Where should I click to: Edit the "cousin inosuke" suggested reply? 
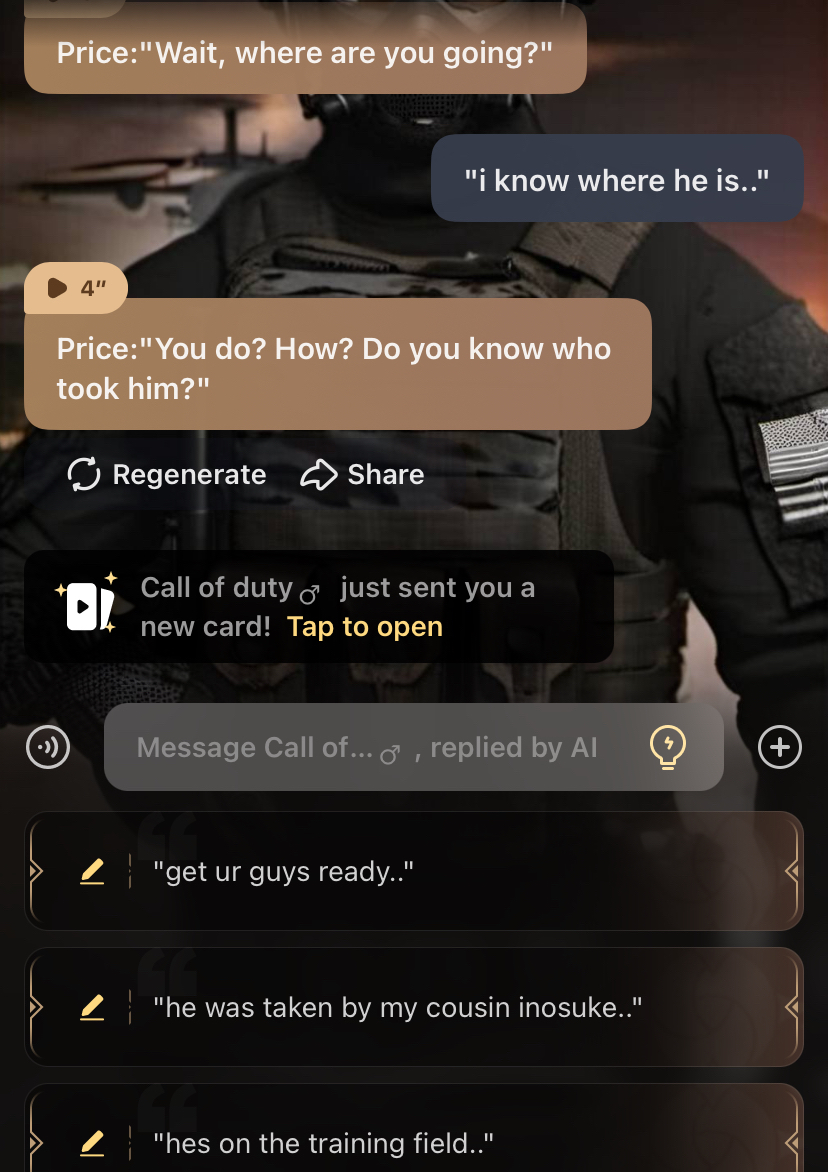pyautogui.click(x=92, y=1007)
